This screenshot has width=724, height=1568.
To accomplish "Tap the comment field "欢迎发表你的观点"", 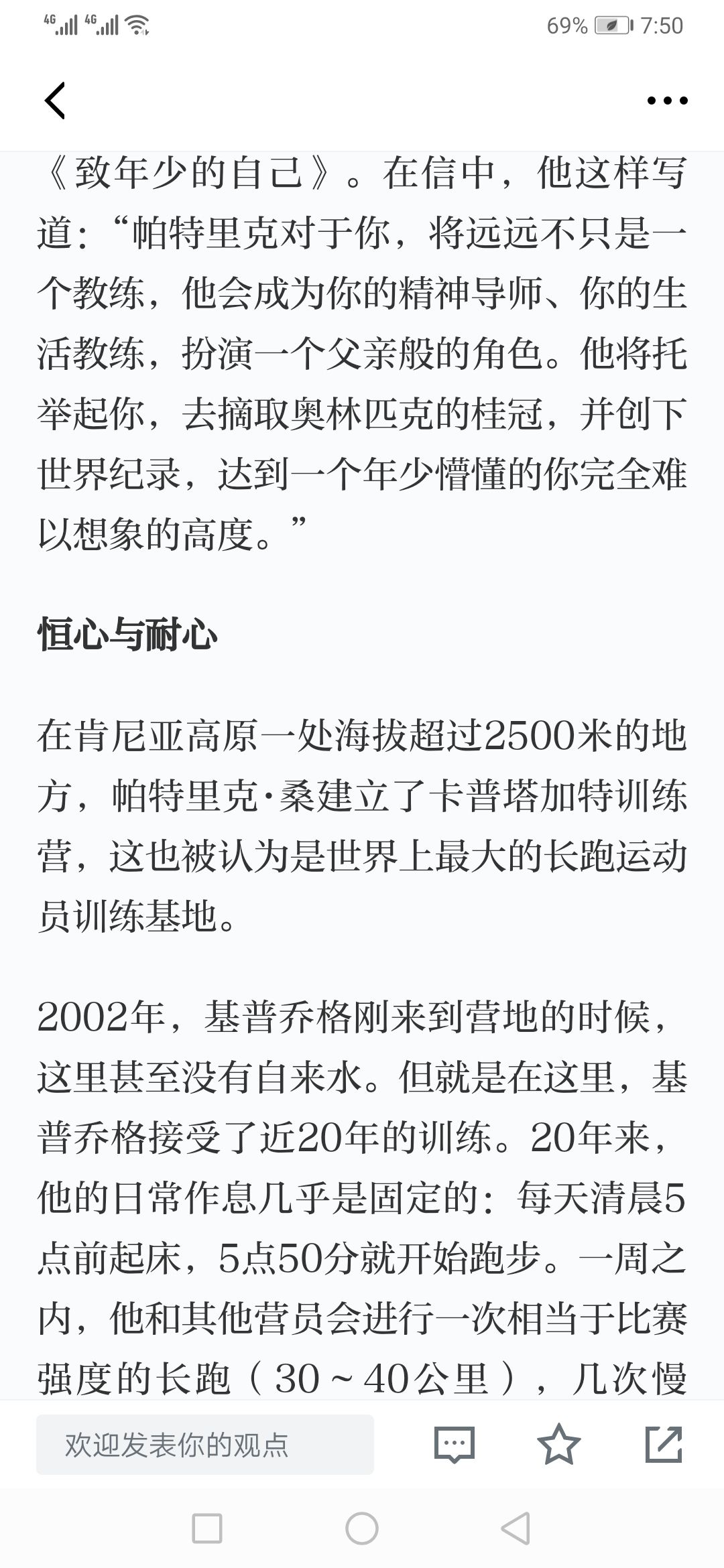I will coord(205,1445).
